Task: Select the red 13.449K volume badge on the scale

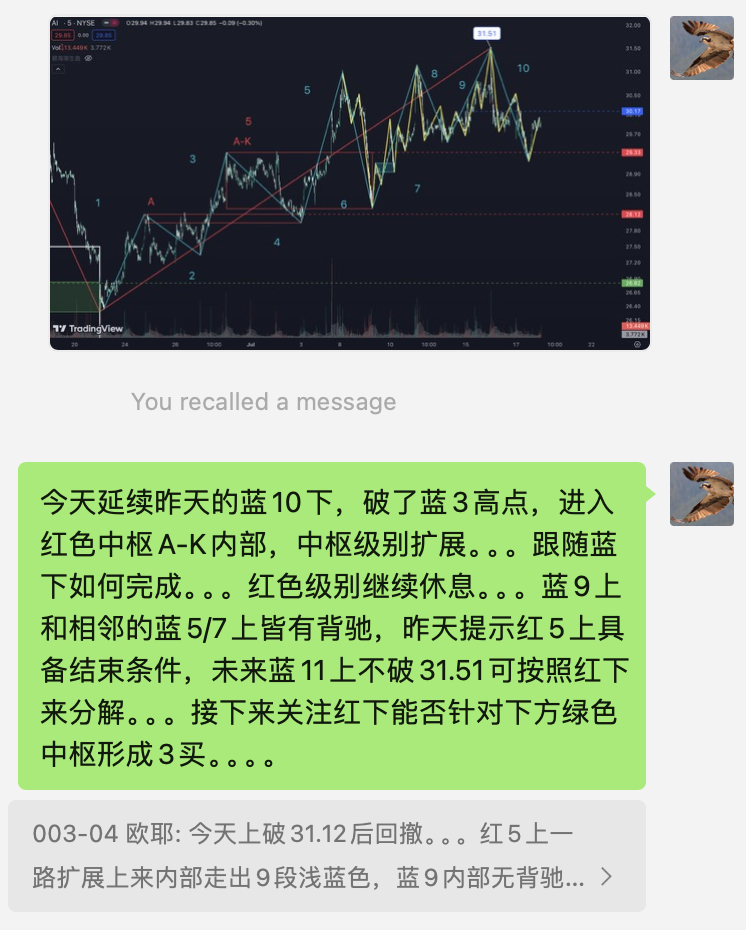Action: point(636,326)
